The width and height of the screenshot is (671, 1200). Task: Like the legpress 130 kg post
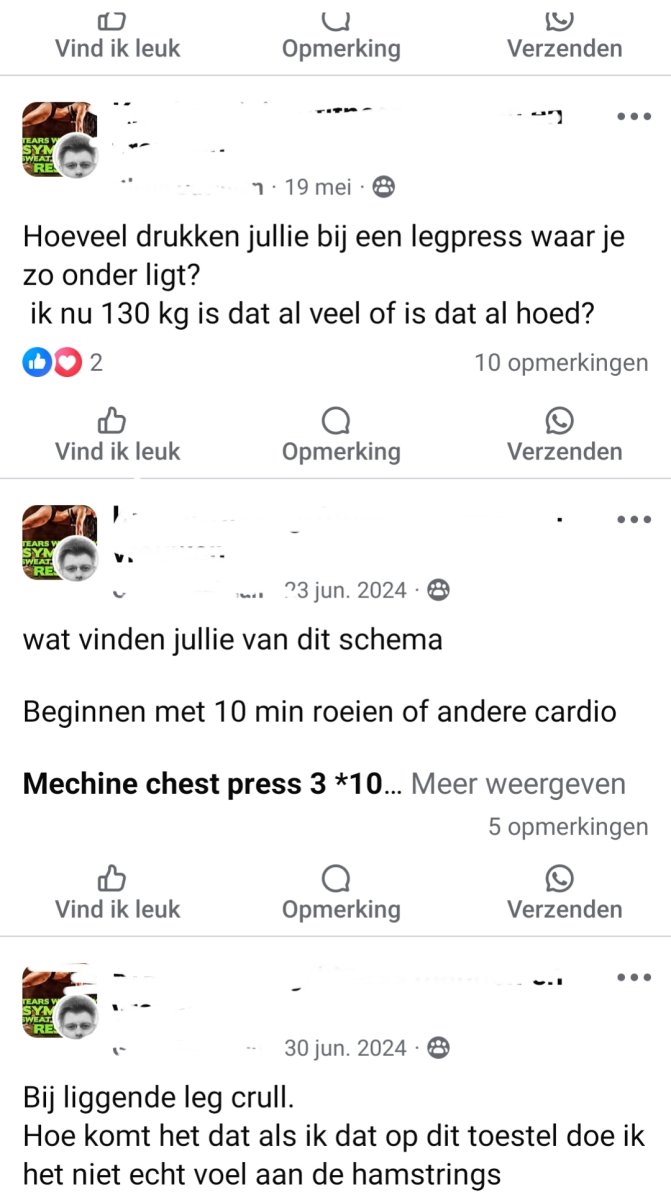(117, 436)
